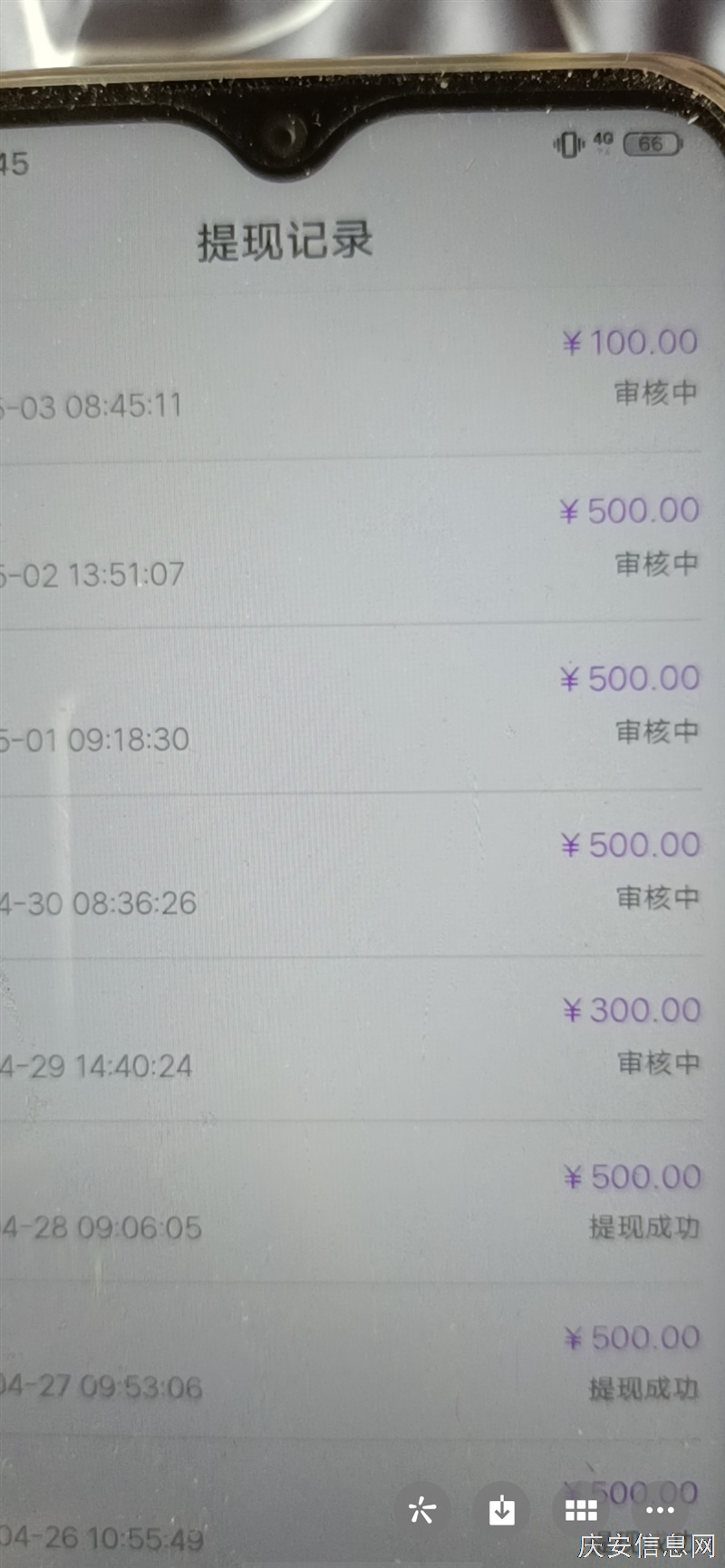Open the three-dot more options menu
Image resolution: width=725 pixels, height=1568 pixels.
coord(660,1509)
